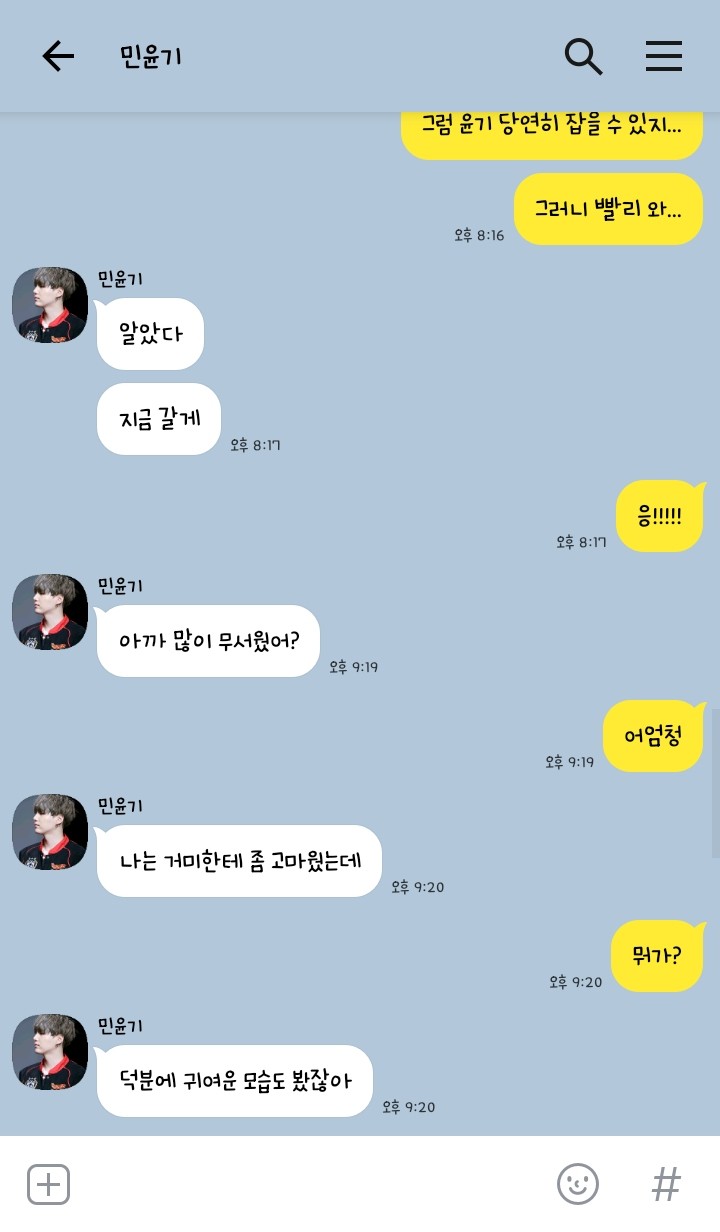The width and height of the screenshot is (720, 1232).
Task: View 민윤기's profile photo beside 알았다
Action: tap(50, 305)
